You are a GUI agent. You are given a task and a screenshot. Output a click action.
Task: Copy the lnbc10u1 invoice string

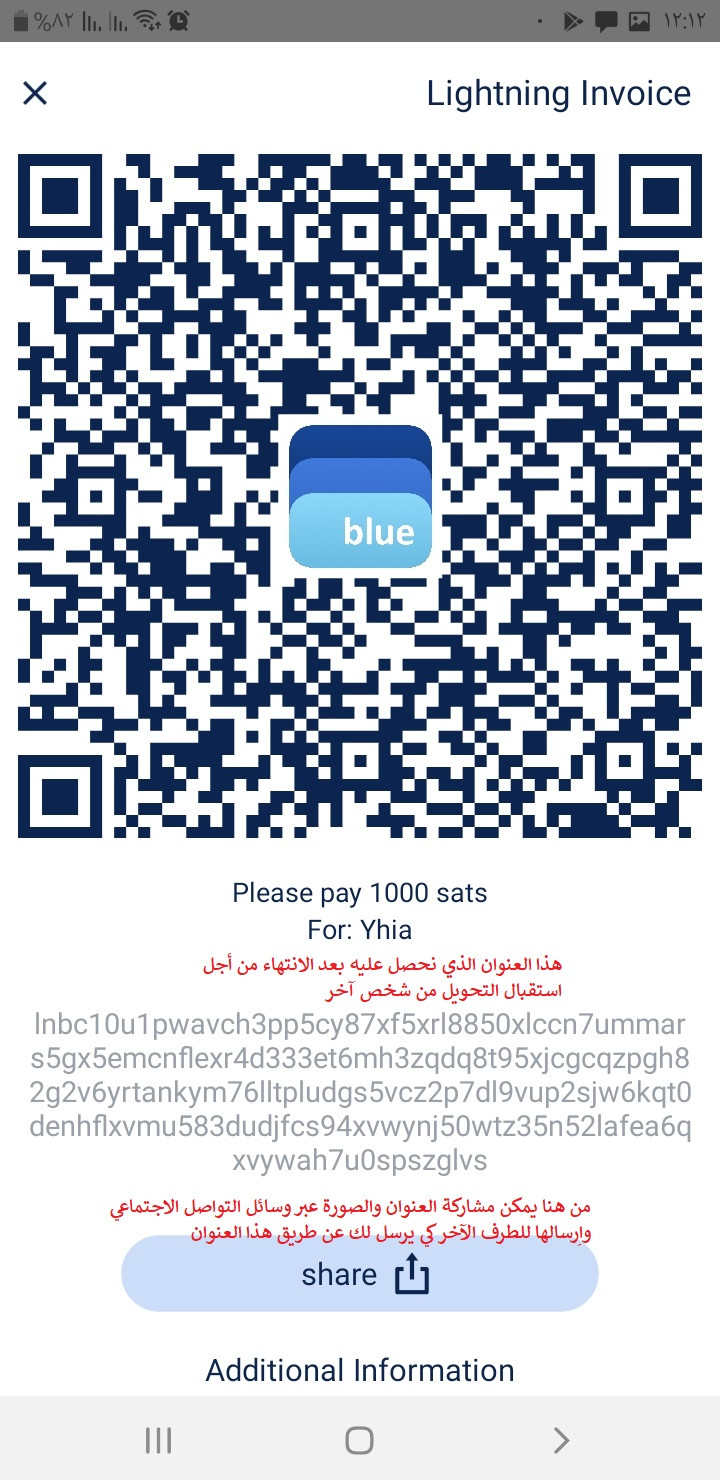coord(360,1093)
